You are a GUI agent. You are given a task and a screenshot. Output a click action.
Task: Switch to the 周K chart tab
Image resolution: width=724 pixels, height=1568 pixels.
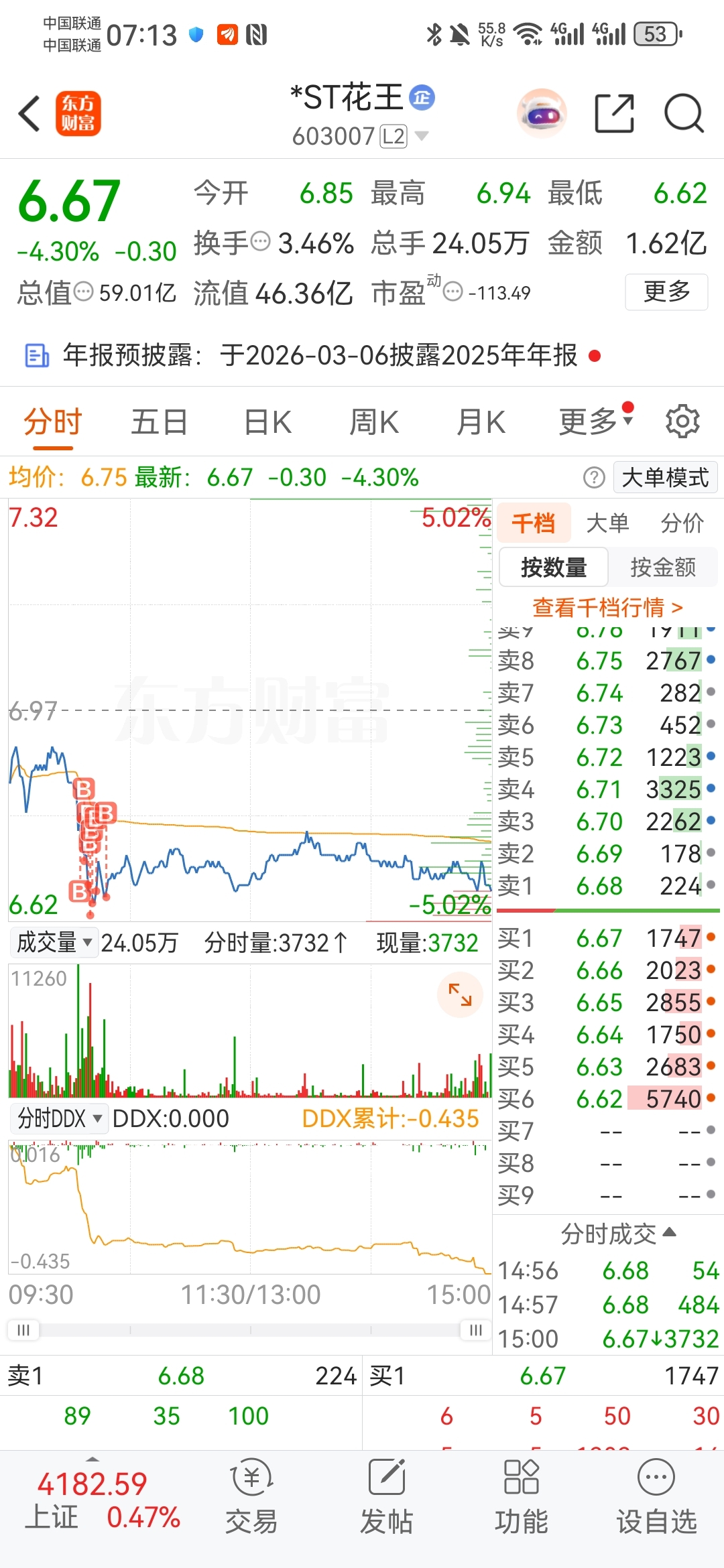(x=374, y=423)
